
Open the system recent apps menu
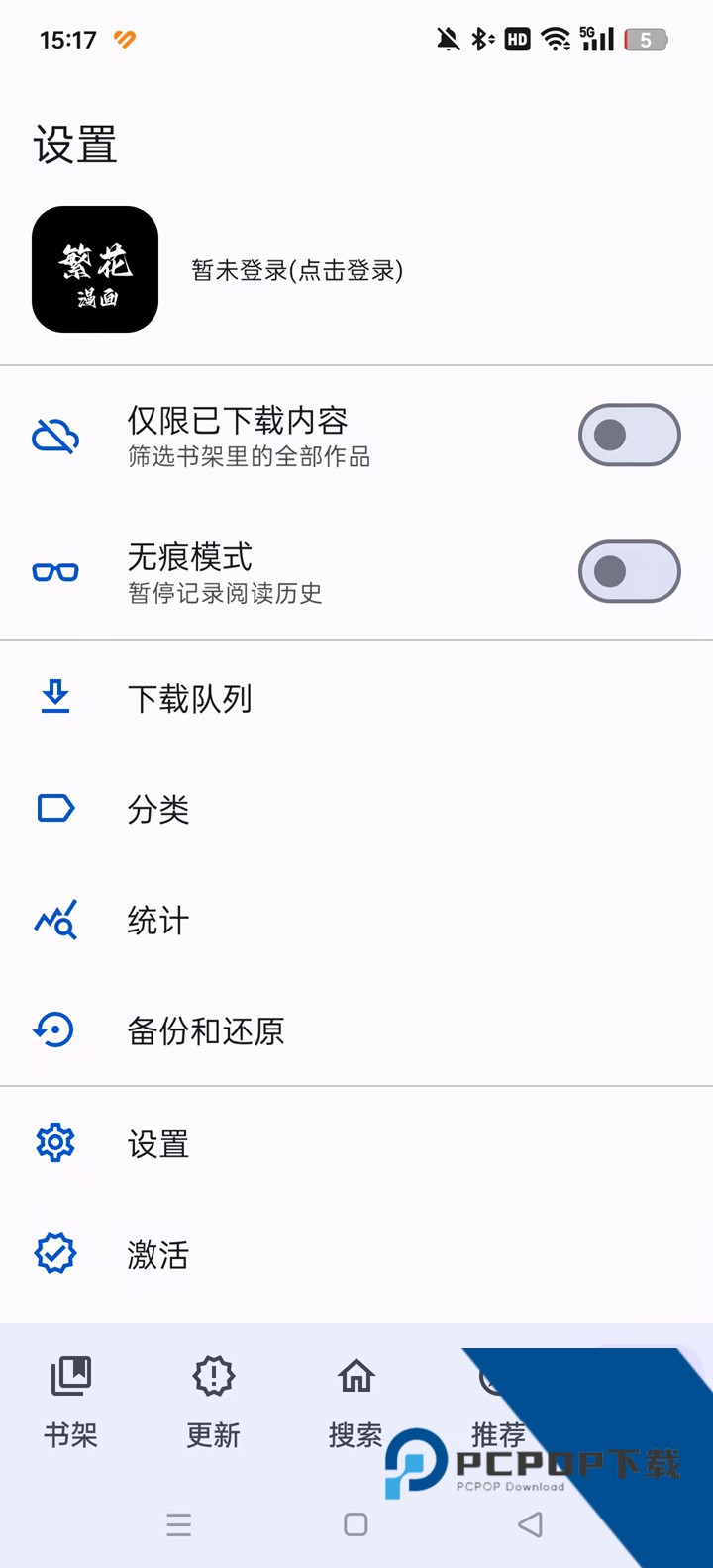click(x=179, y=1524)
